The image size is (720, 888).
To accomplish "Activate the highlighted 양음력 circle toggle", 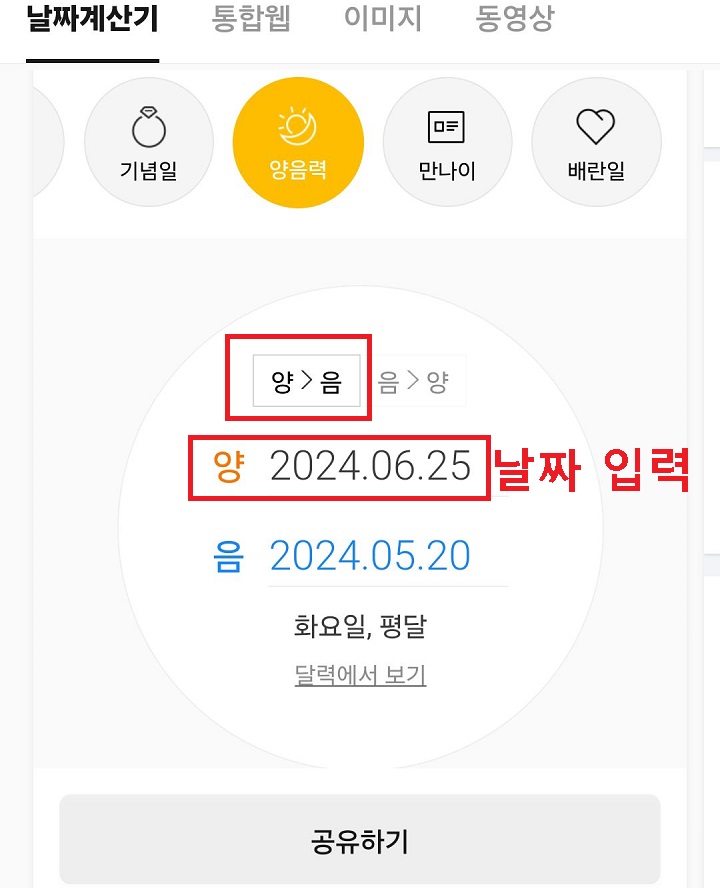I will coord(298,142).
